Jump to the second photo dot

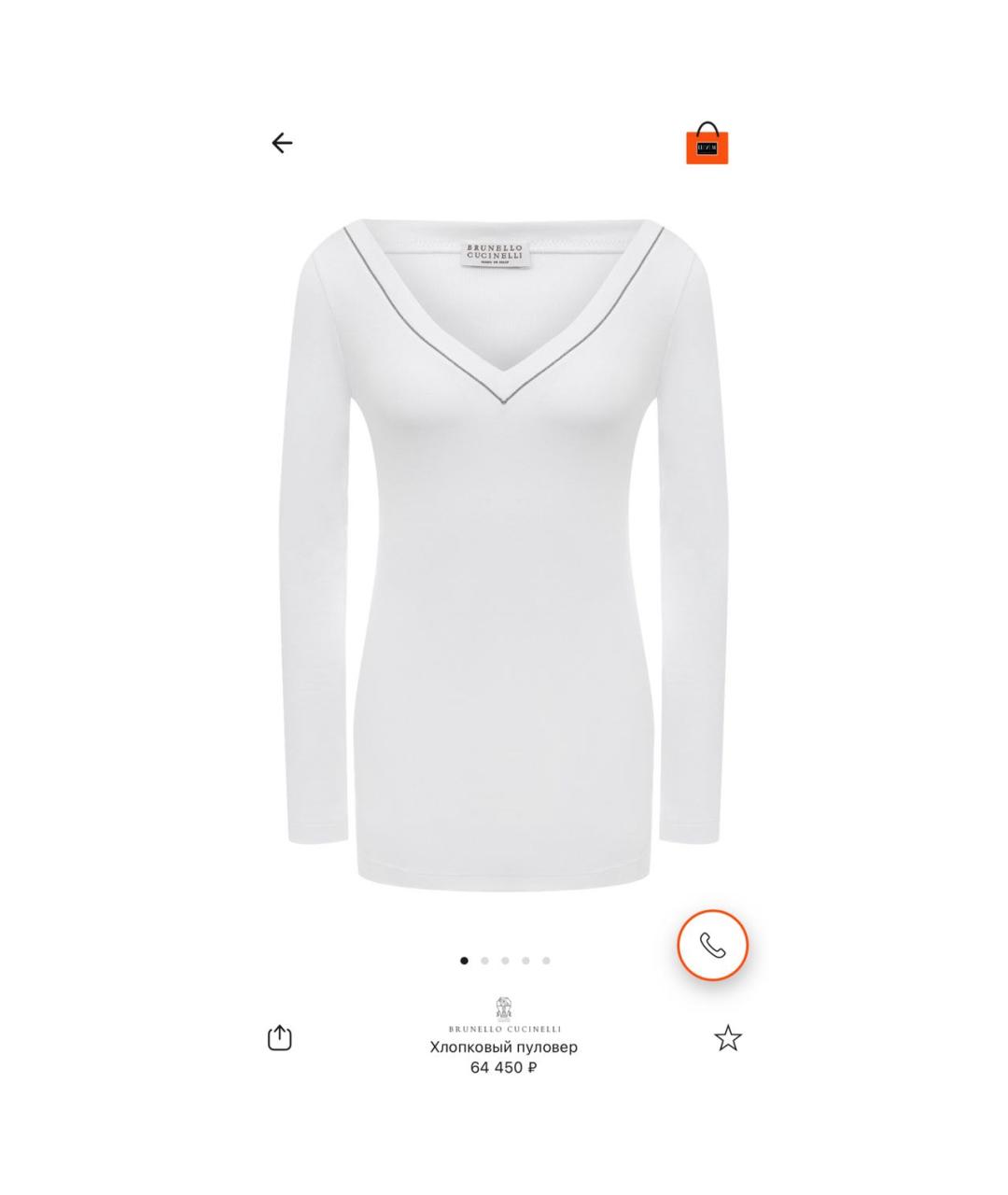coord(484,961)
